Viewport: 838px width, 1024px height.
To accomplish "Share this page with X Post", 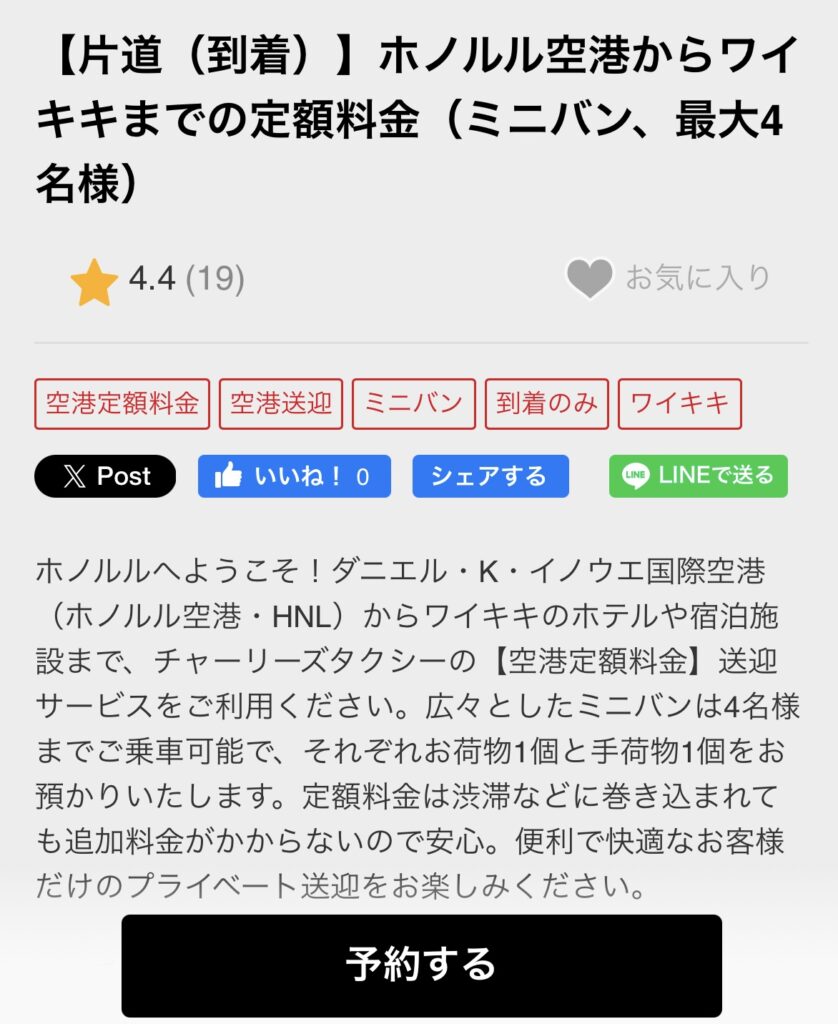I will pyautogui.click(x=105, y=476).
